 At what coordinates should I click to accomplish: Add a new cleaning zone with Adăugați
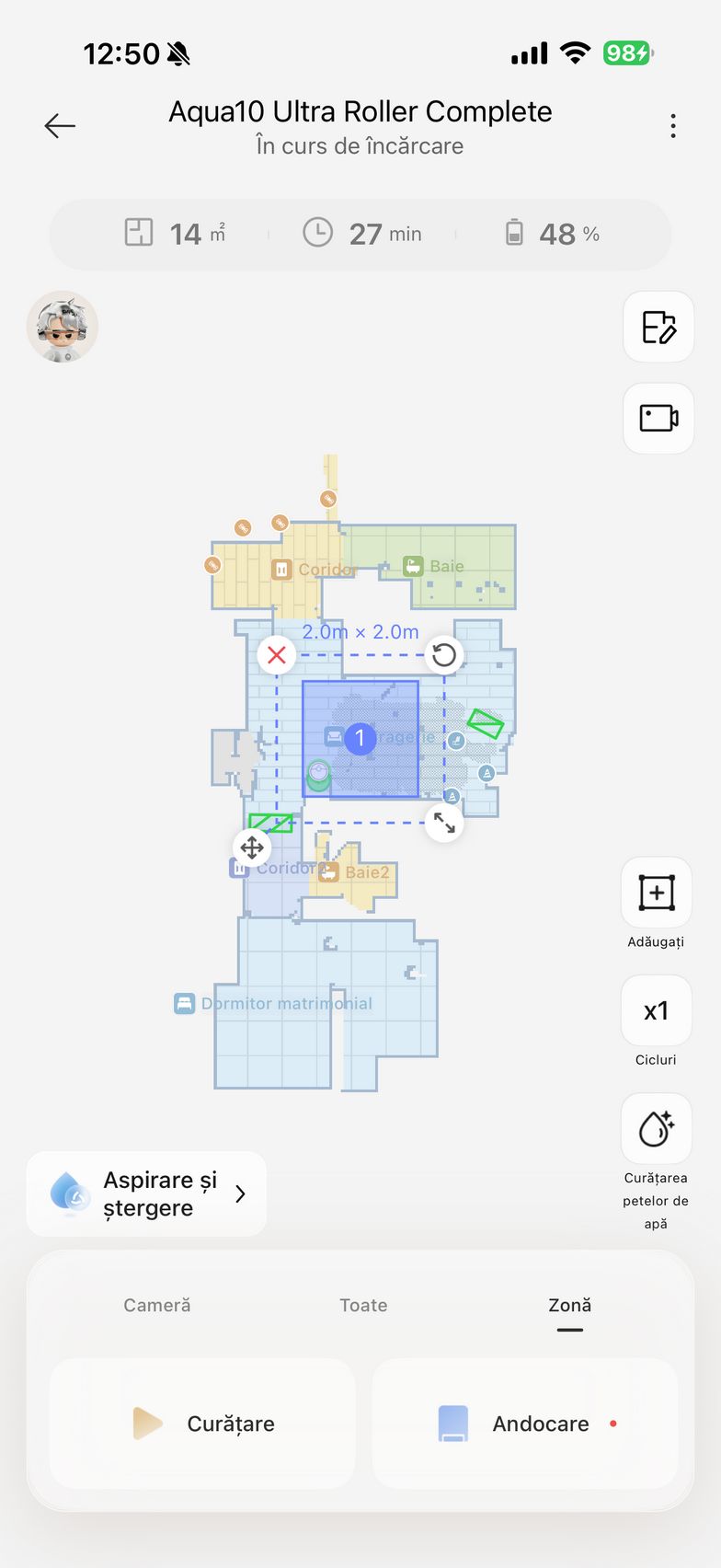tap(657, 894)
